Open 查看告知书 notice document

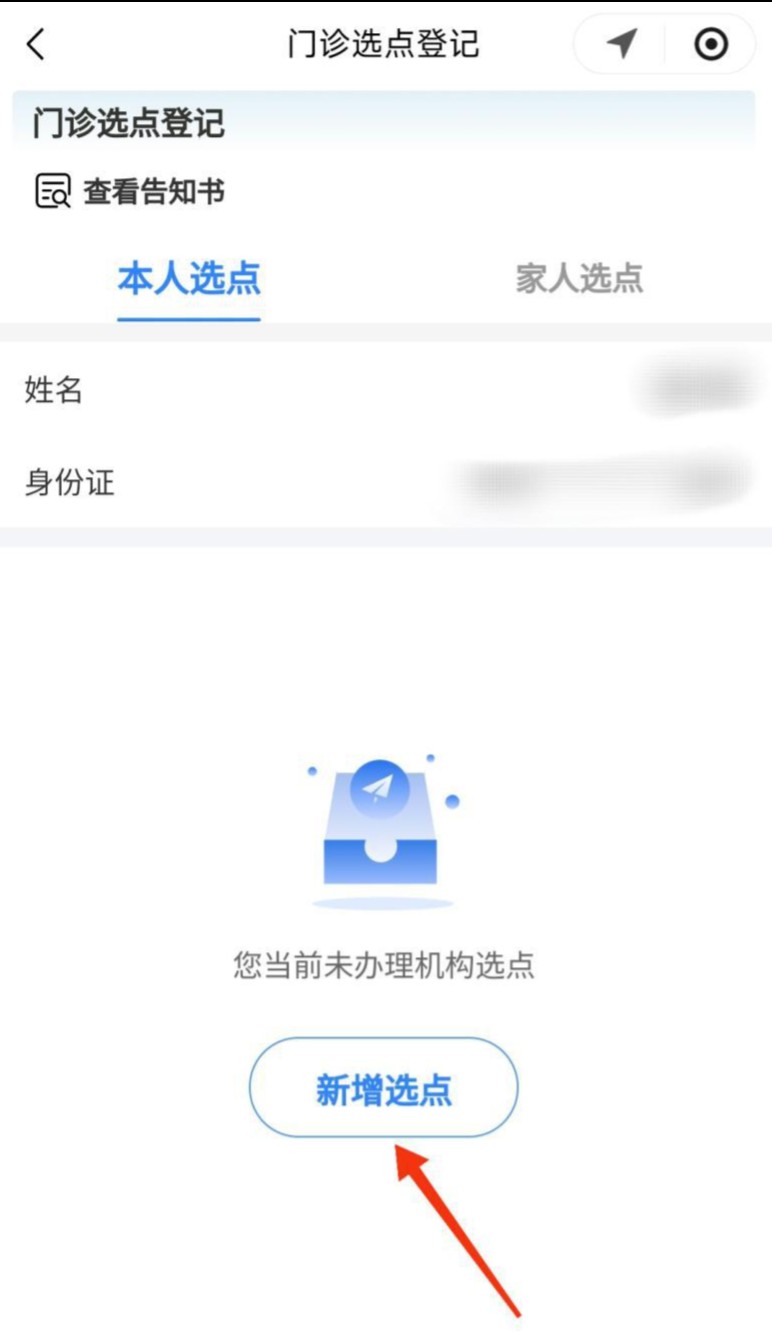click(130, 191)
